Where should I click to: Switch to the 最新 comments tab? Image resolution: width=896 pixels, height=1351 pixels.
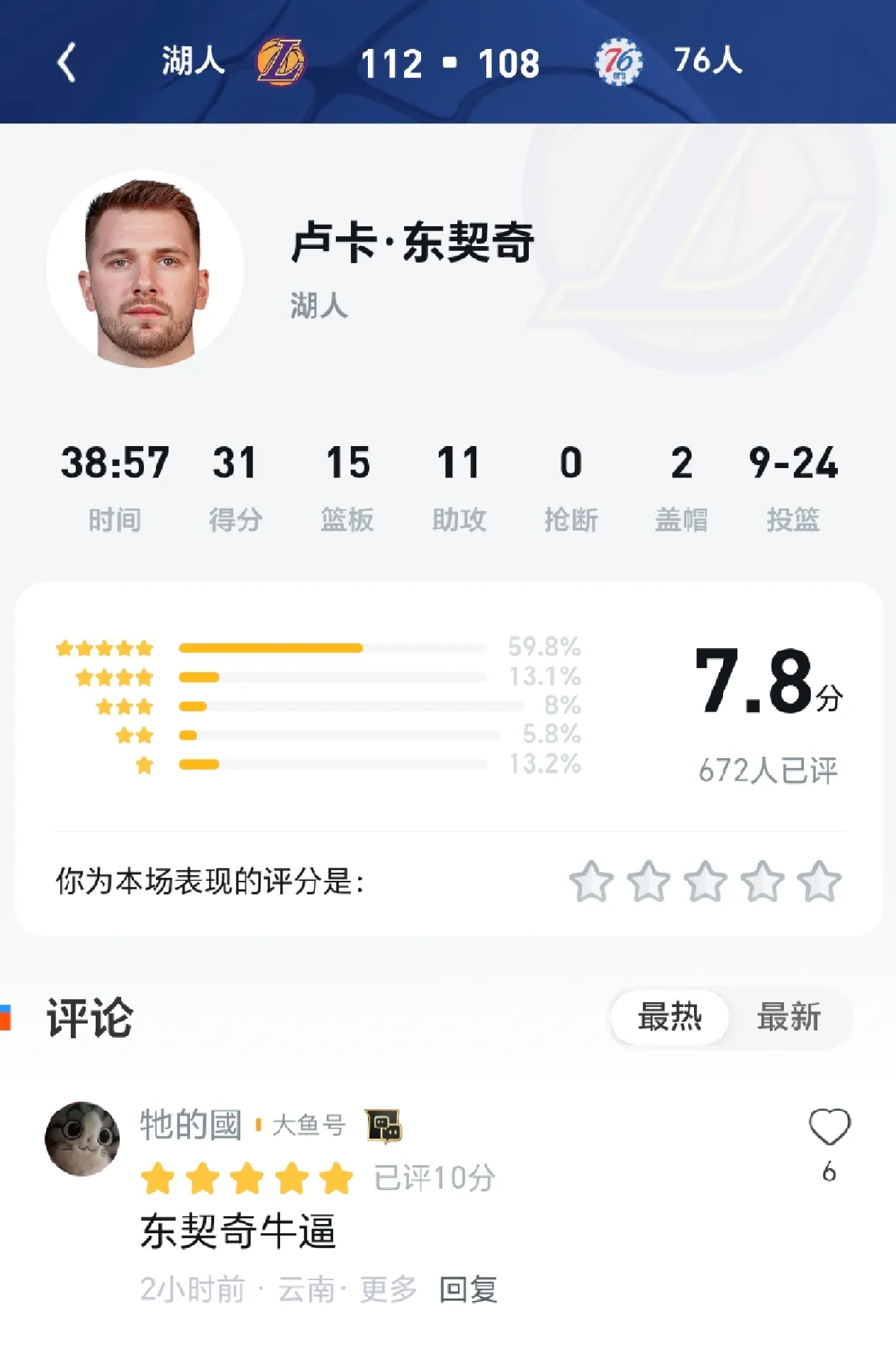coord(789,1017)
